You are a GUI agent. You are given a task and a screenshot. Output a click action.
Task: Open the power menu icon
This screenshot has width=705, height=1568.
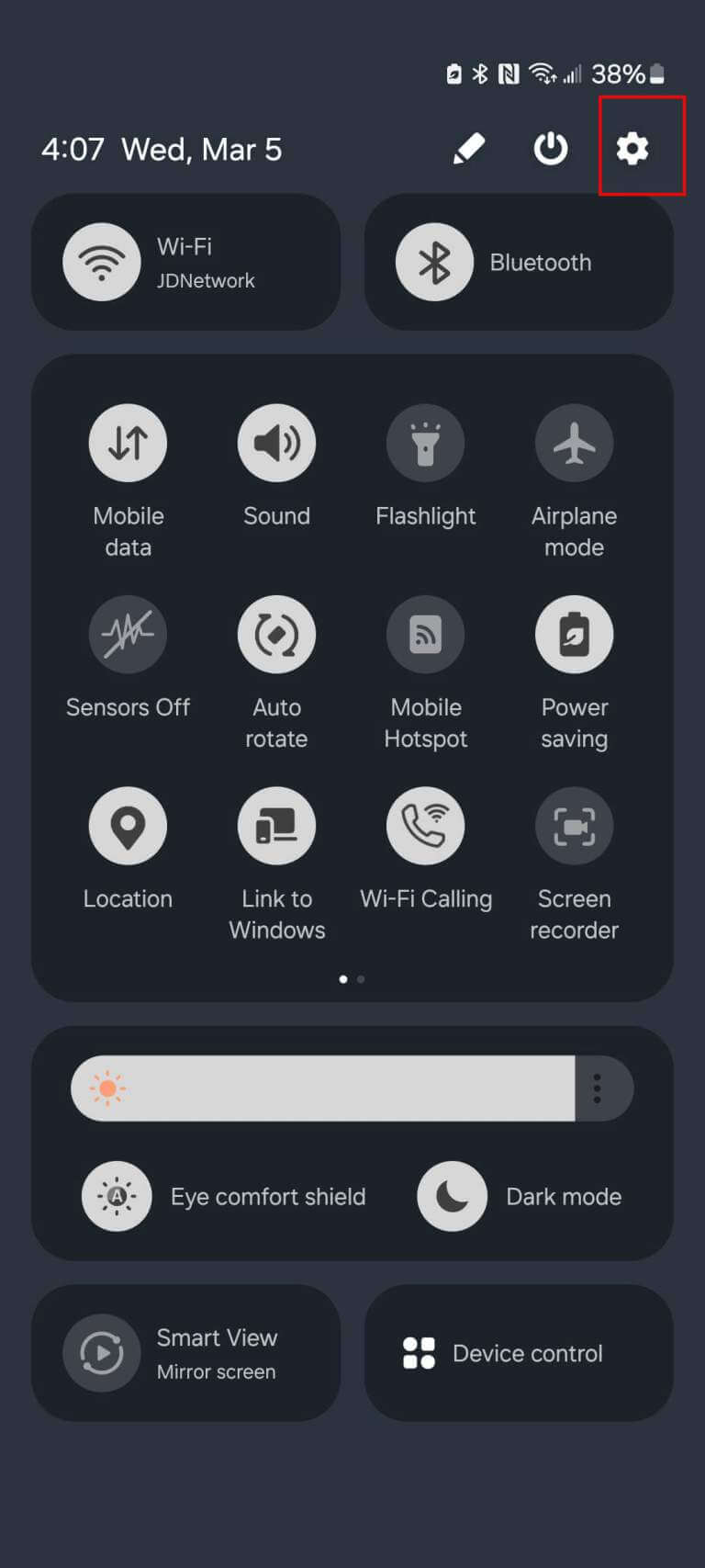pos(551,148)
